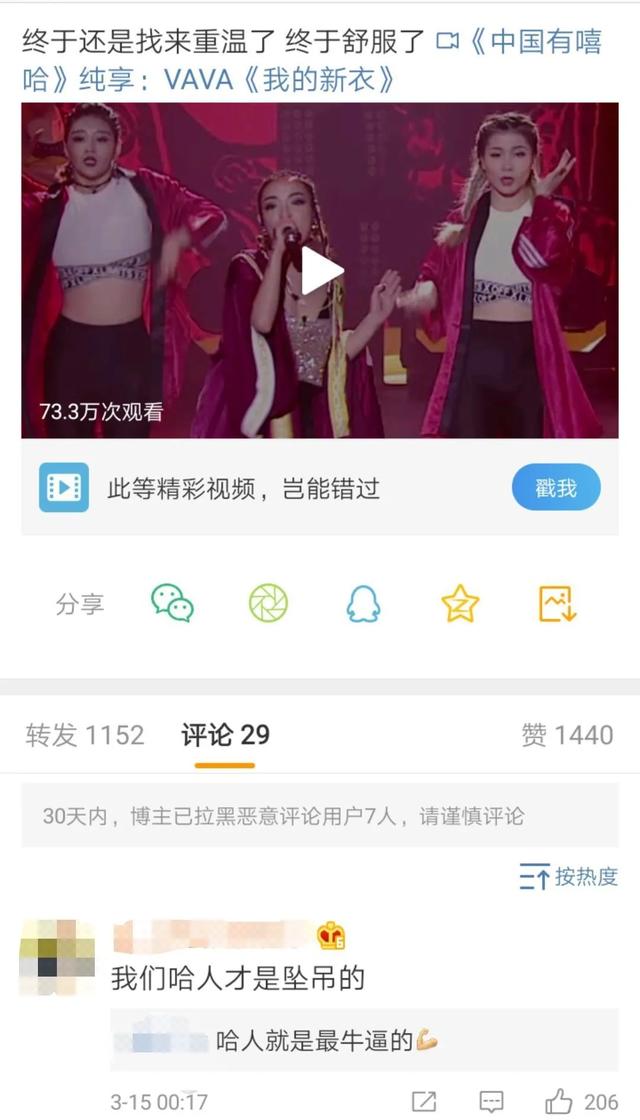Reply to the comment 我们哈人才是坠吊的
Image resolution: width=640 pixels, height=1120 pixels.
491,1101
